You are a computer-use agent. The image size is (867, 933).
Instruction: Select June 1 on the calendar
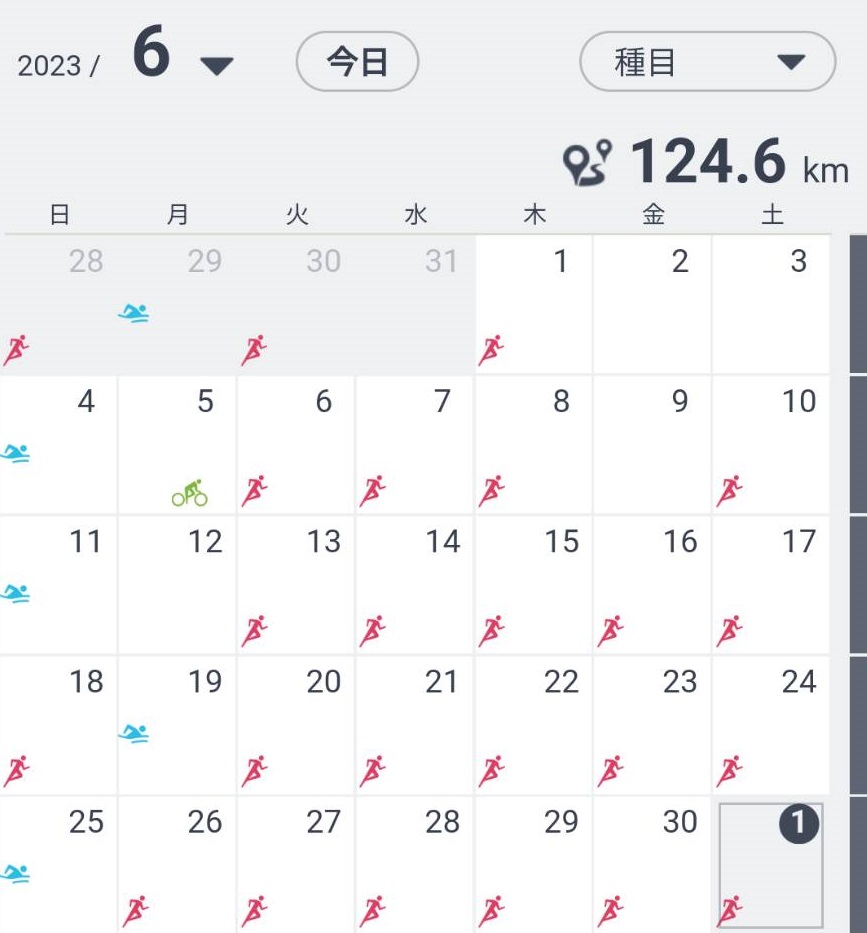click(x=533, y=305)
